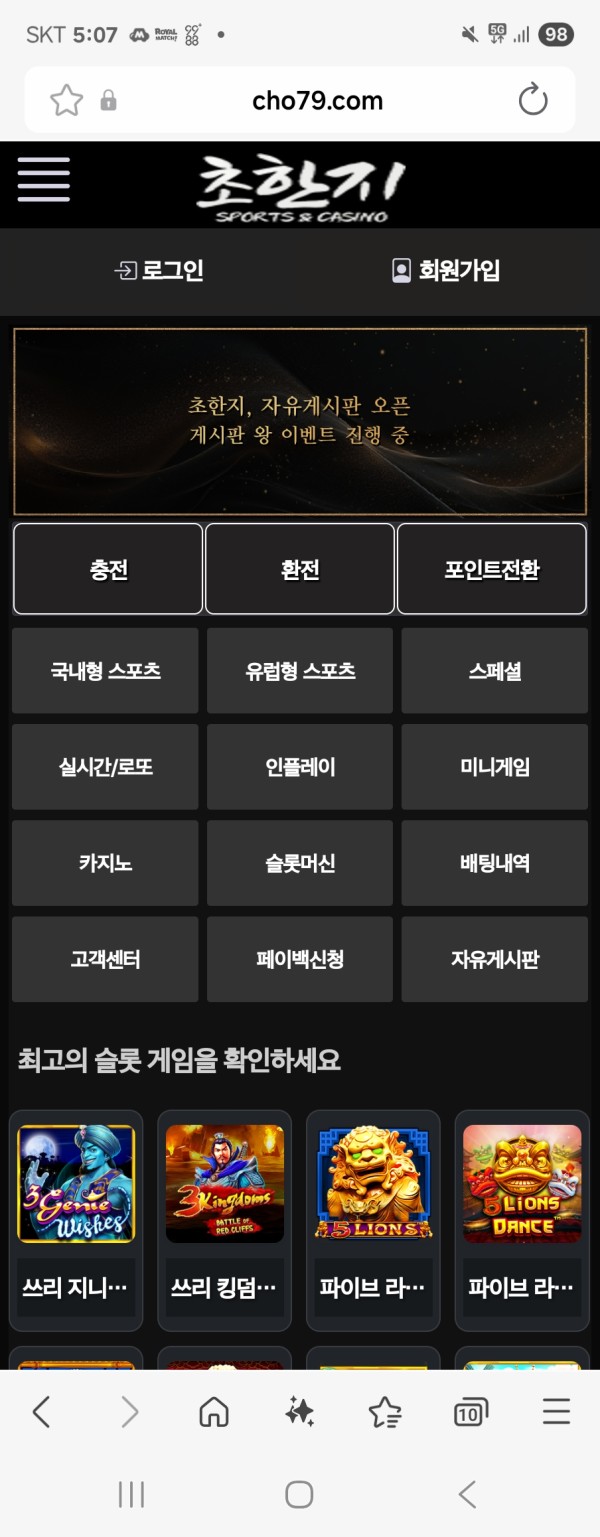Open the 슬롯머신 section
Viewport: 600px width, 1537px height.
pyautogui.click(x=300, y=863)
